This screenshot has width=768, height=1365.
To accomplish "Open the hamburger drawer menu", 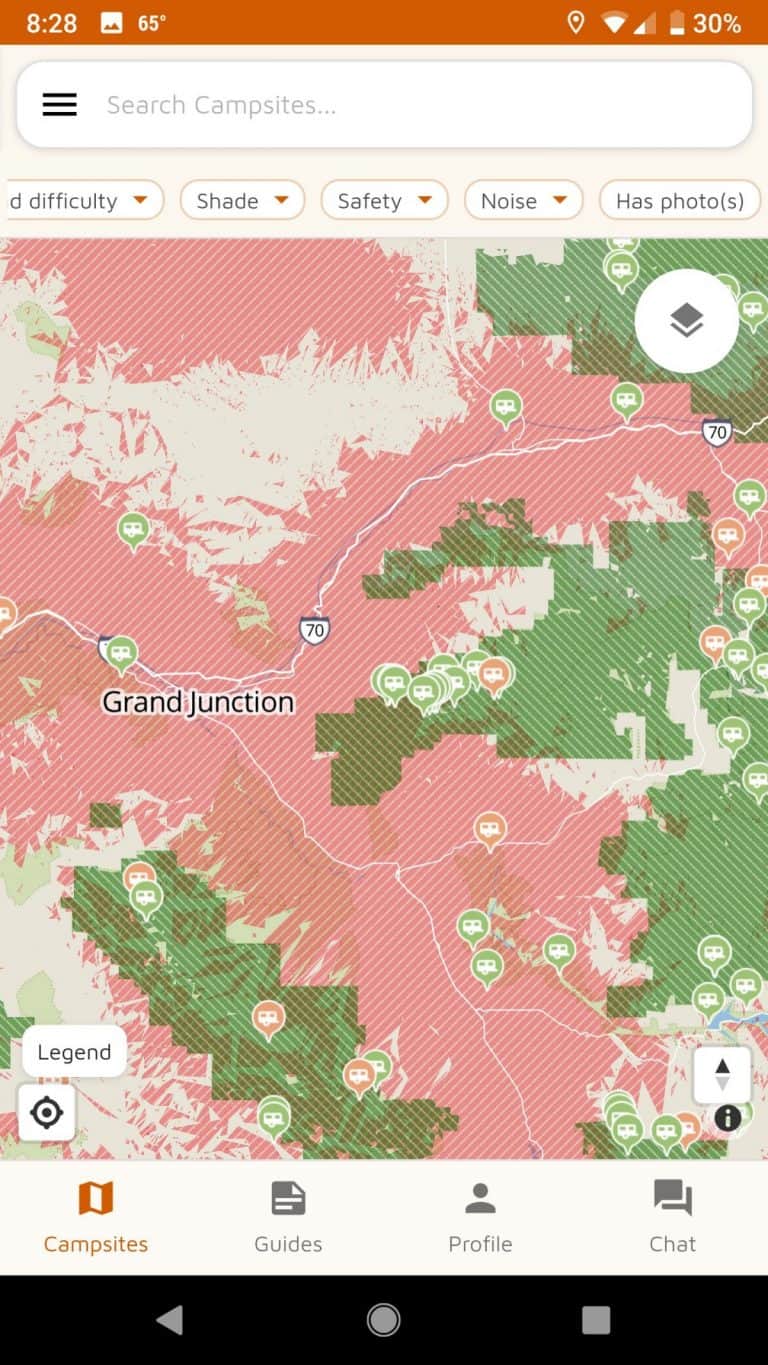I will click(x=59, y=105).
